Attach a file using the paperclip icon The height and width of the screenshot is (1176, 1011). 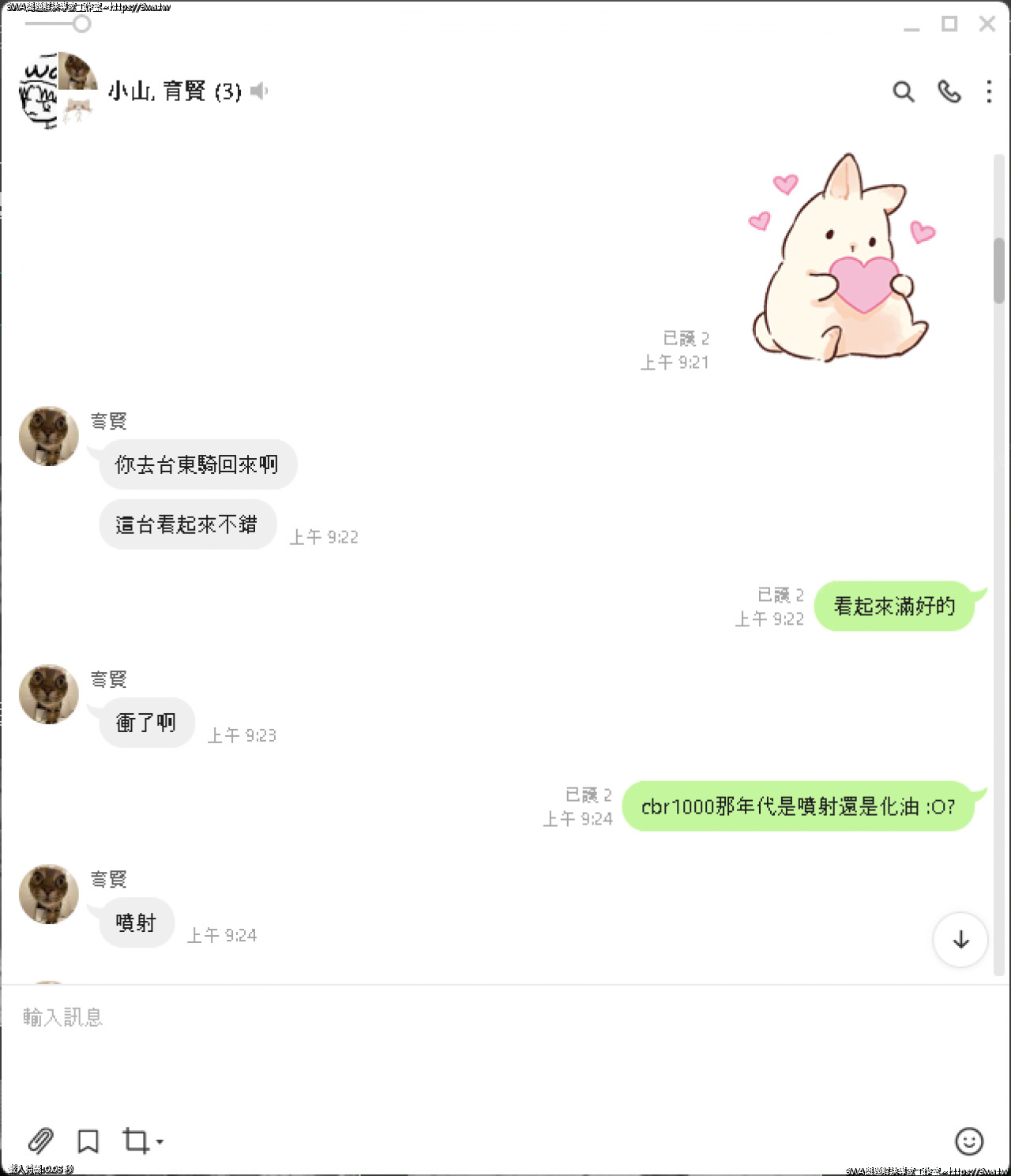tap(40, 1141)
